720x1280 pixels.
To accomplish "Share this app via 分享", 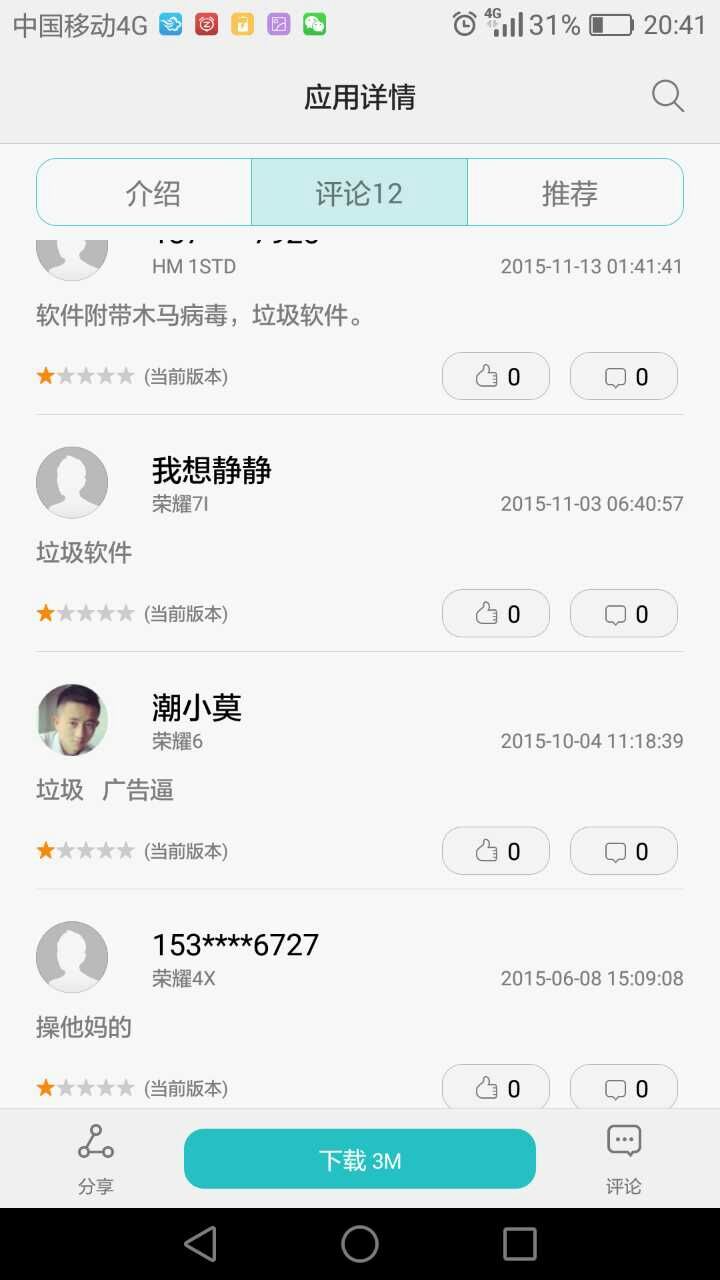I will (x=96, y=1158).
